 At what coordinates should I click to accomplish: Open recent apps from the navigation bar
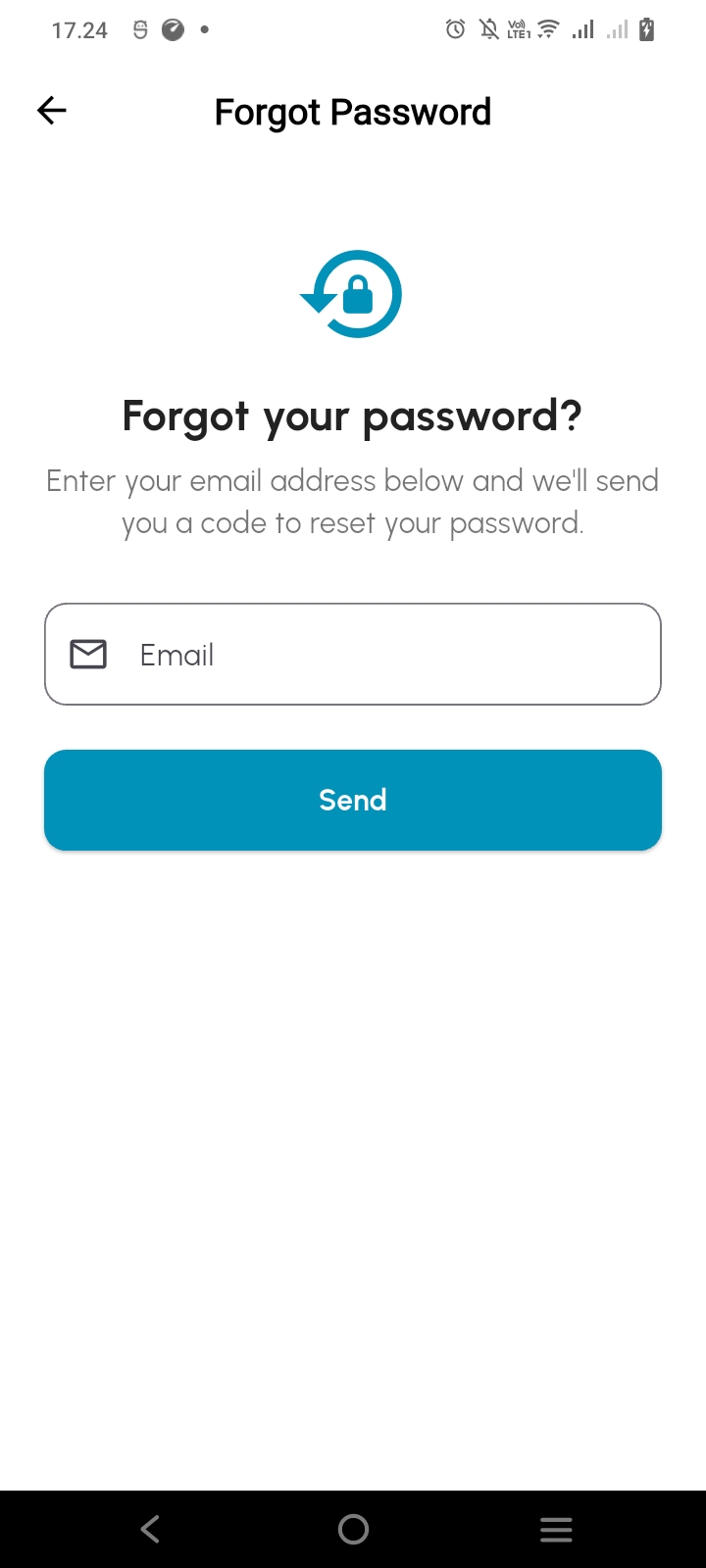pos(556,1529)
